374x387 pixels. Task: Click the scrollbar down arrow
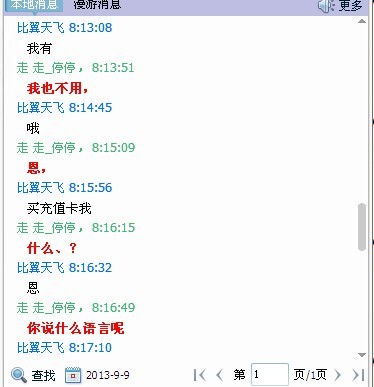pyautogui.click(x=362, y=355)
